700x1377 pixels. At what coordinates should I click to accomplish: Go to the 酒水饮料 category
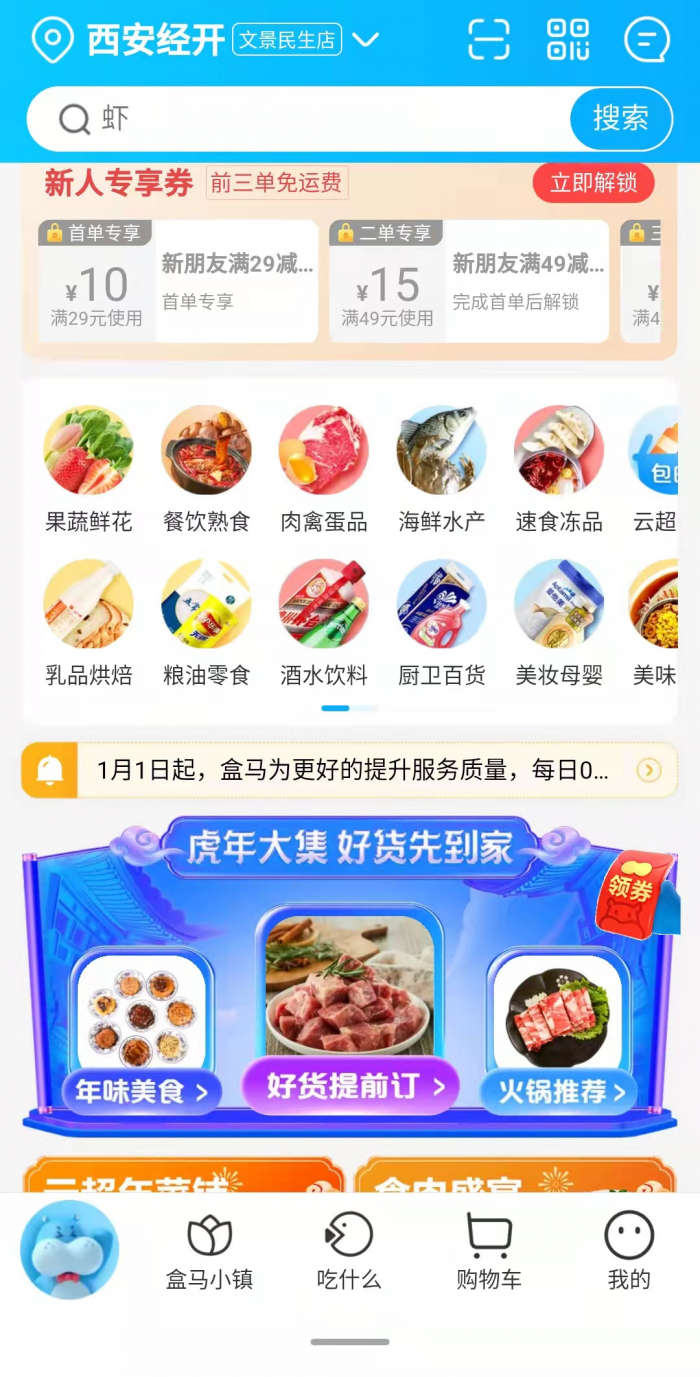pos(323,622)
